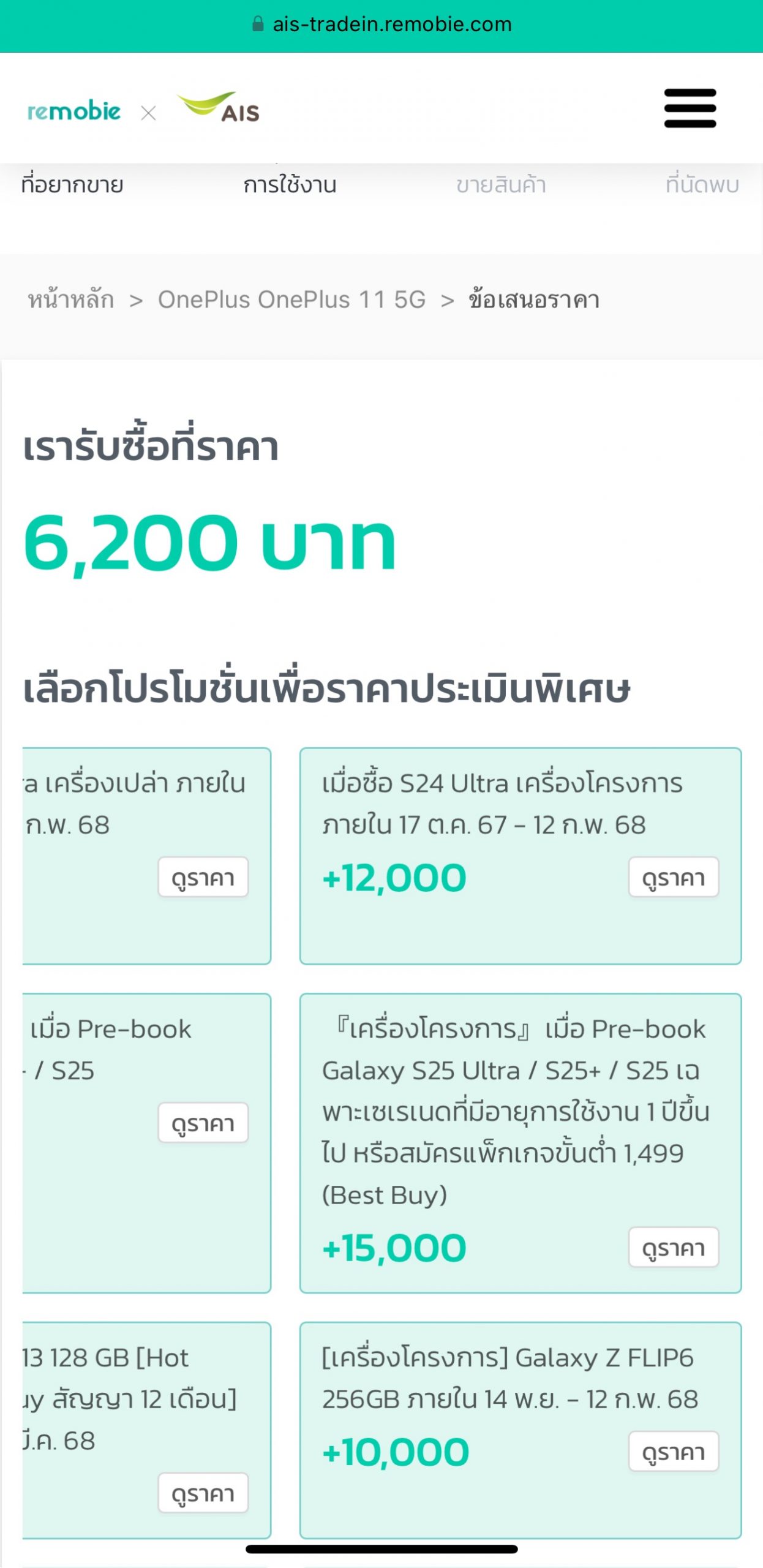Screen dimensions: 763x1568
Task: Open OnePlus OnePlus 11 5G breadcrumb
Action: (291, 300)
